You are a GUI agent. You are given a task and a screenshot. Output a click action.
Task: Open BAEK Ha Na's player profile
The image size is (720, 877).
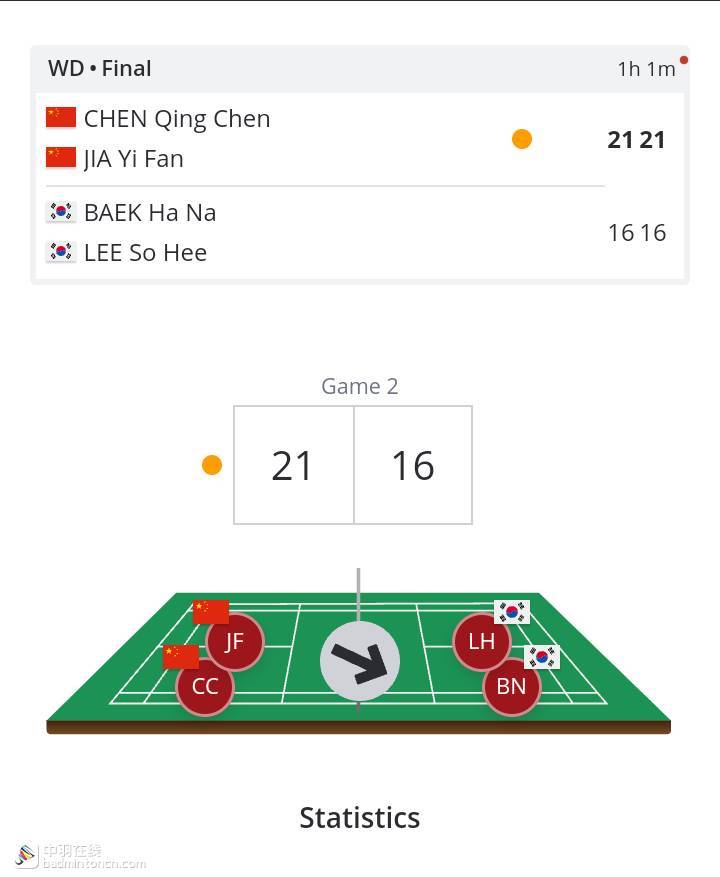tap(150, 212)
